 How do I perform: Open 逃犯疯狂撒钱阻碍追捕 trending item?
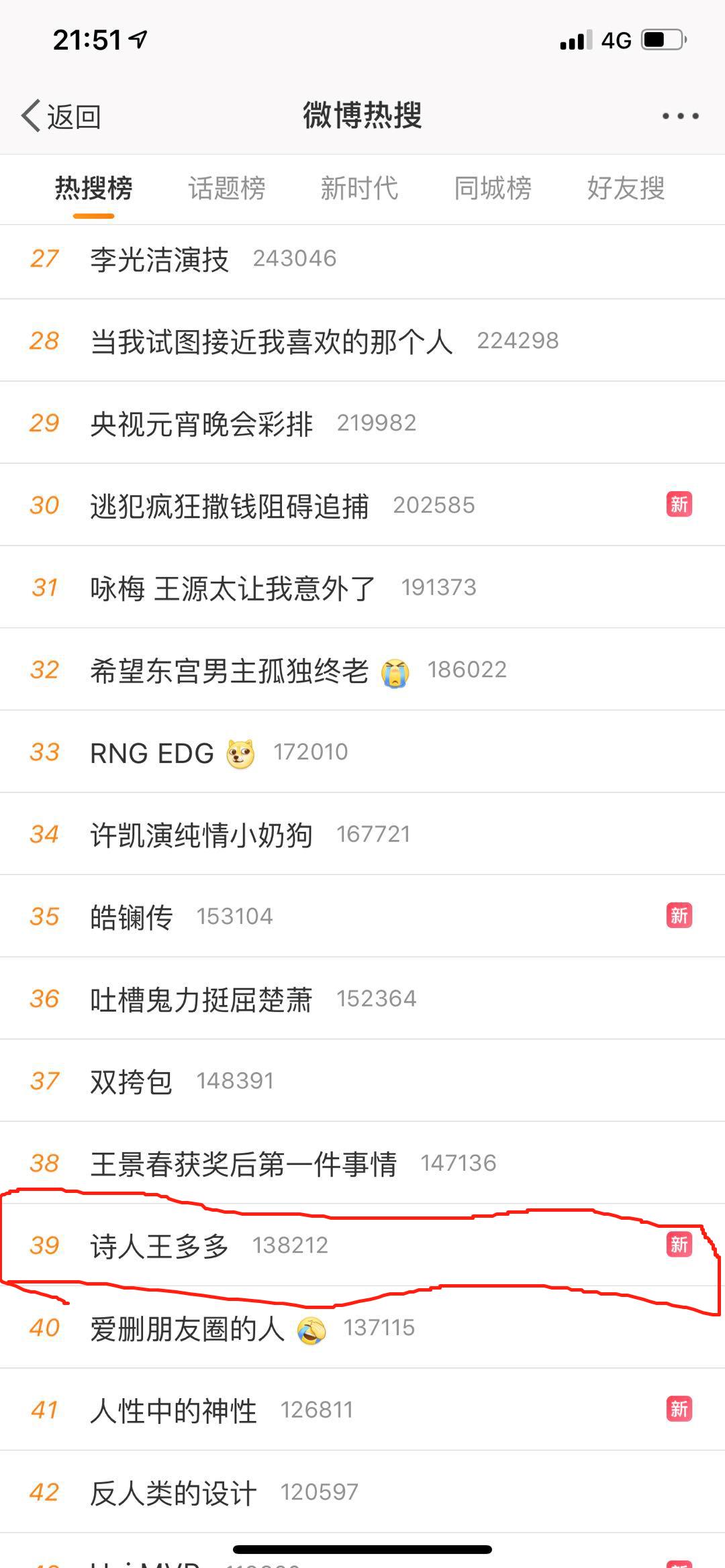pyautogui.click(x=230, y=506)
